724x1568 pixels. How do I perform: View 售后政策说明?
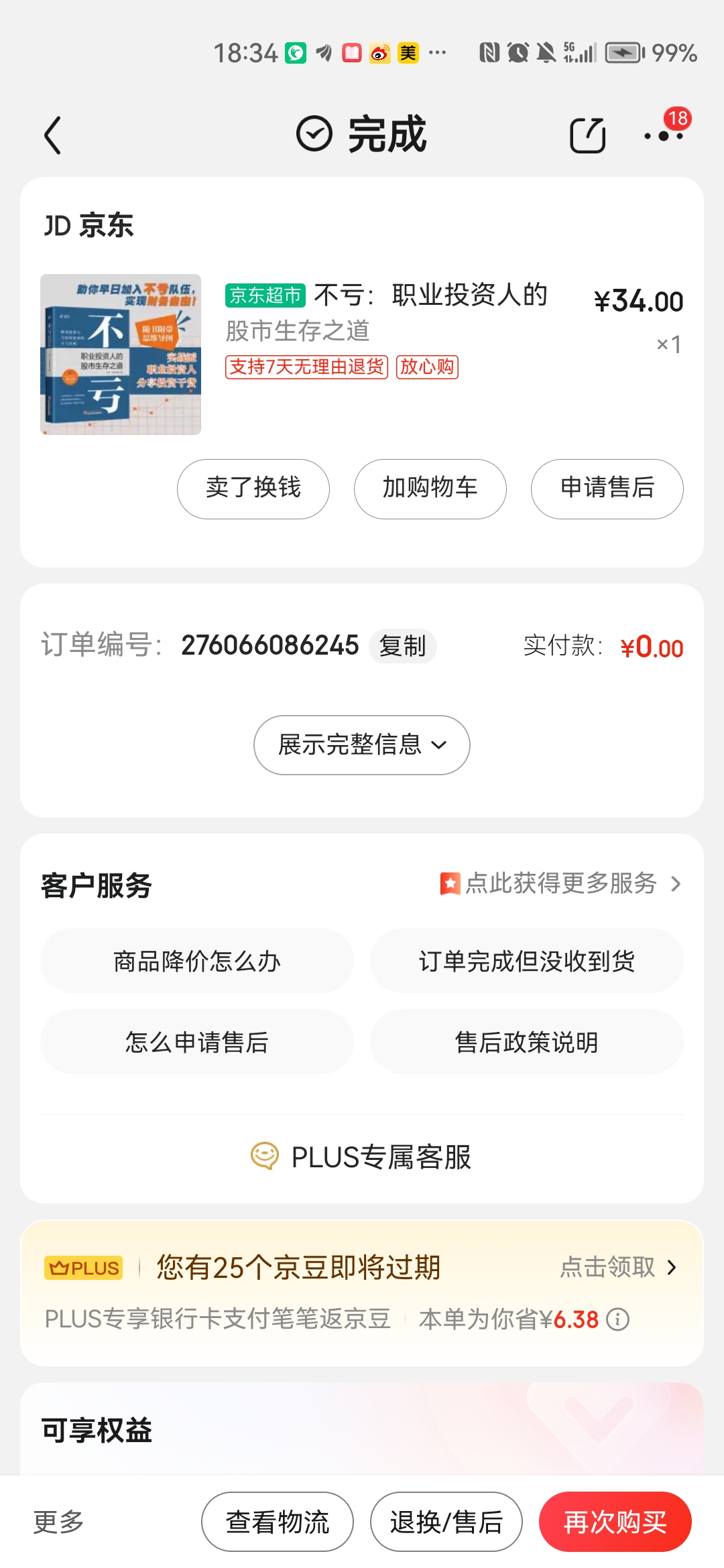pyautogui.click(x=526, y=1042)
